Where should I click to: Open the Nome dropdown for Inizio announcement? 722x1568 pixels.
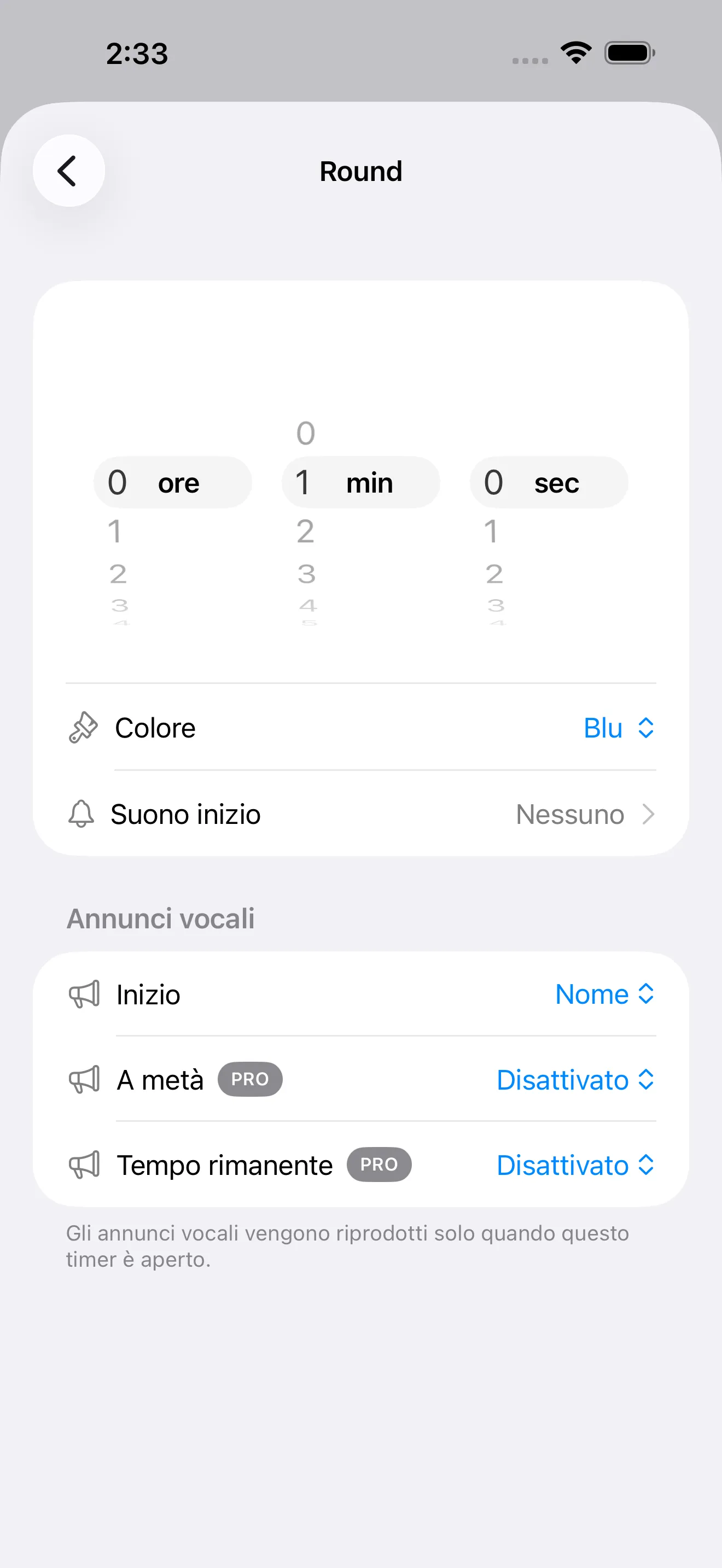605,994
